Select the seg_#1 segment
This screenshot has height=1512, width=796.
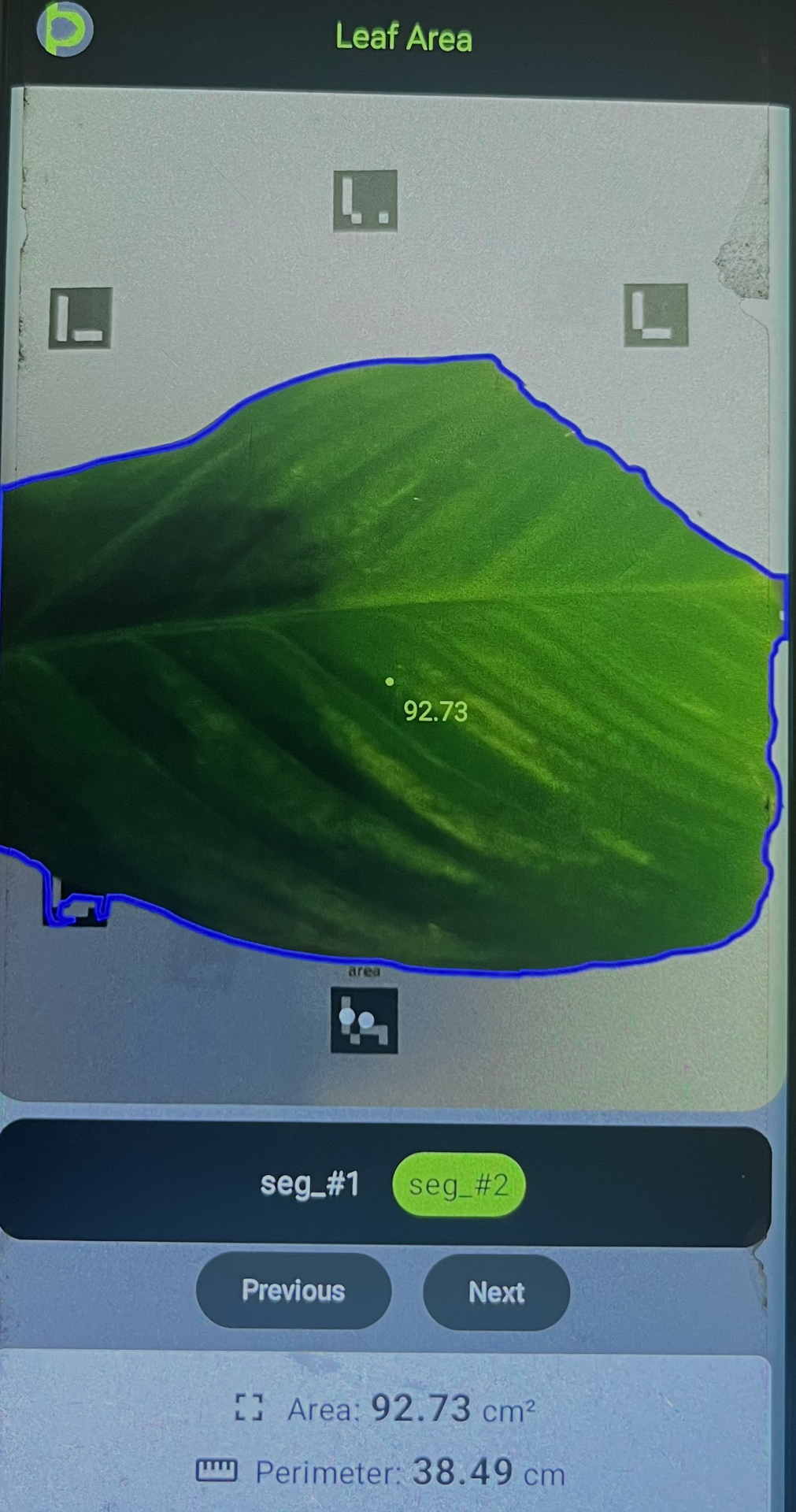click(x=309, y=1184)
